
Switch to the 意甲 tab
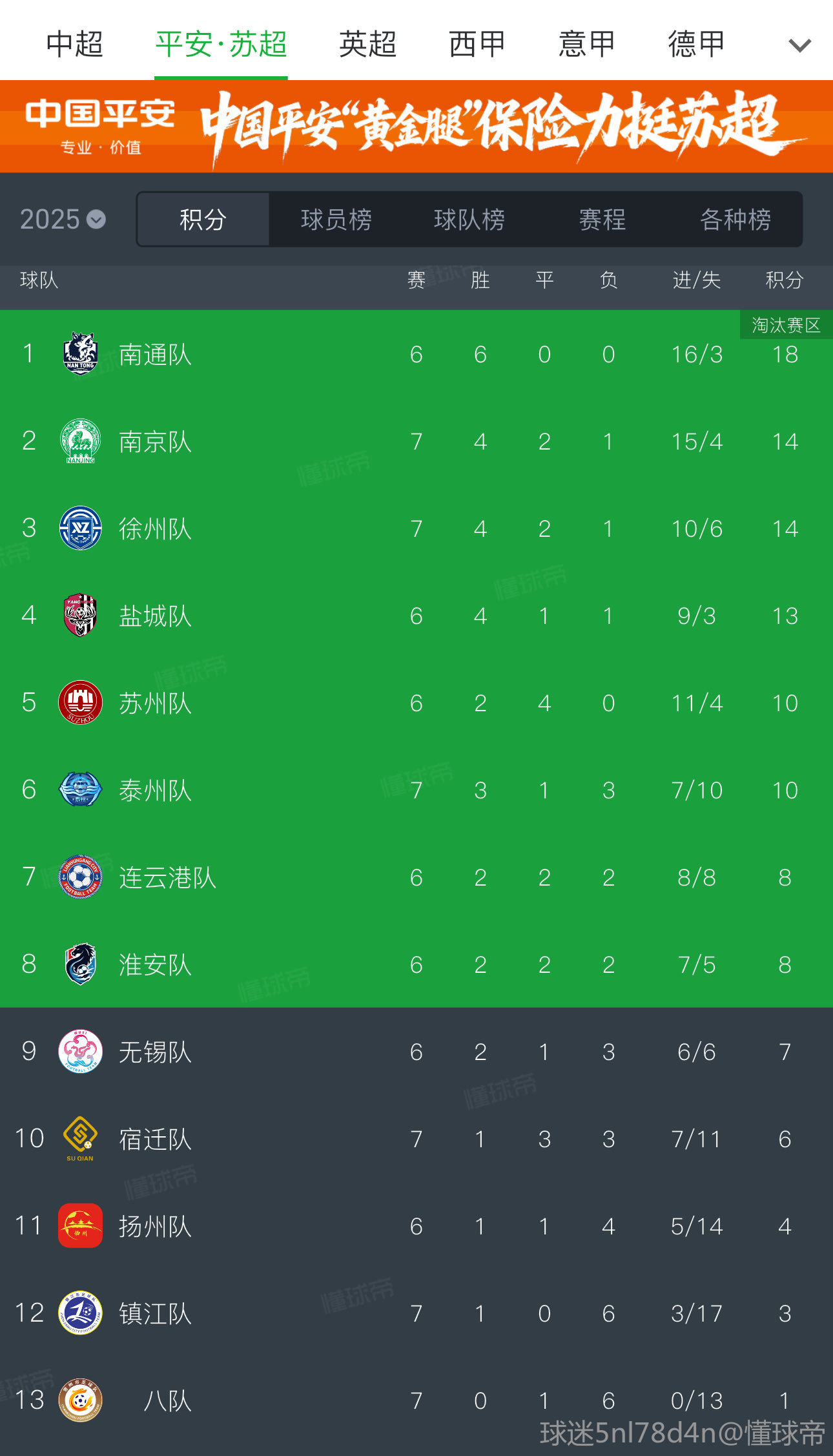tap(587, 44)
